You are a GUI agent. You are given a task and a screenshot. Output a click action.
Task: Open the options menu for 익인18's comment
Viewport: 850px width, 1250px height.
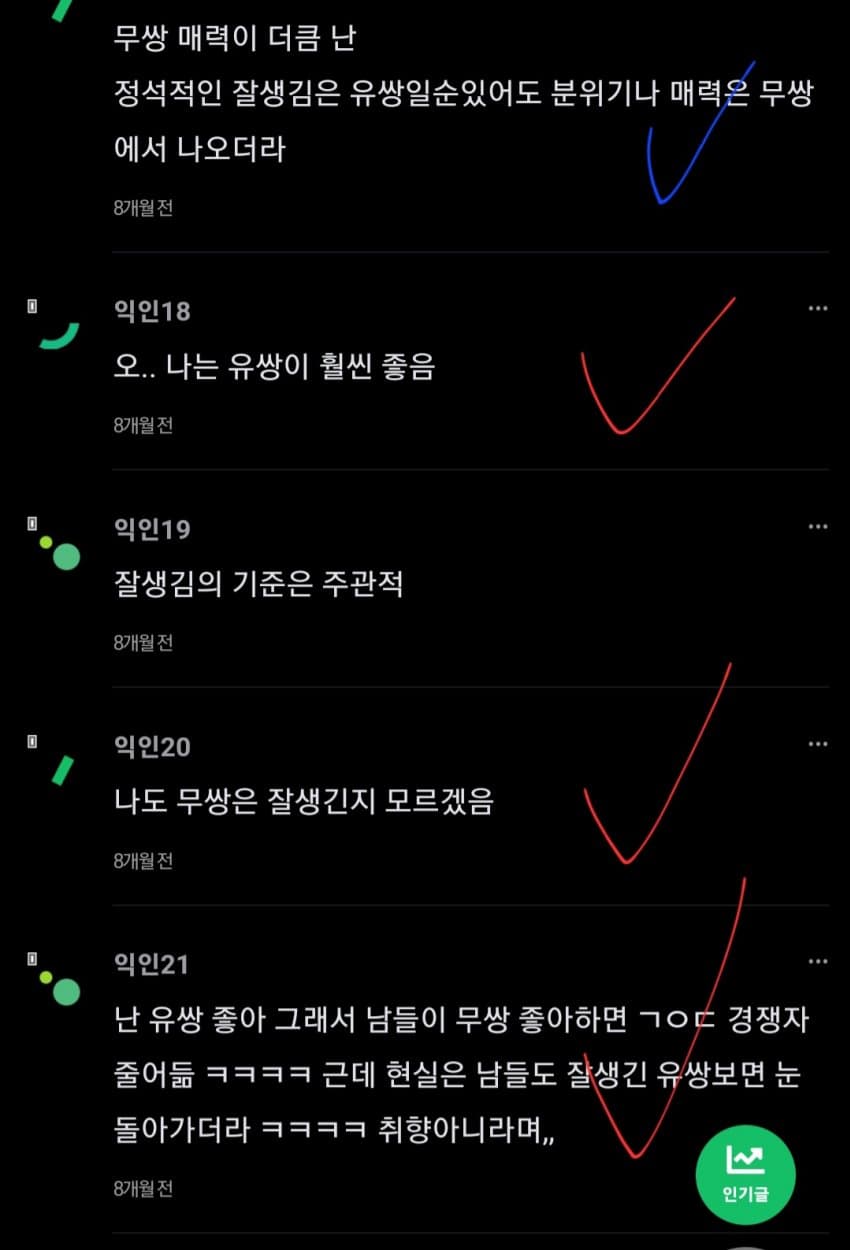(x=818, y=309)
